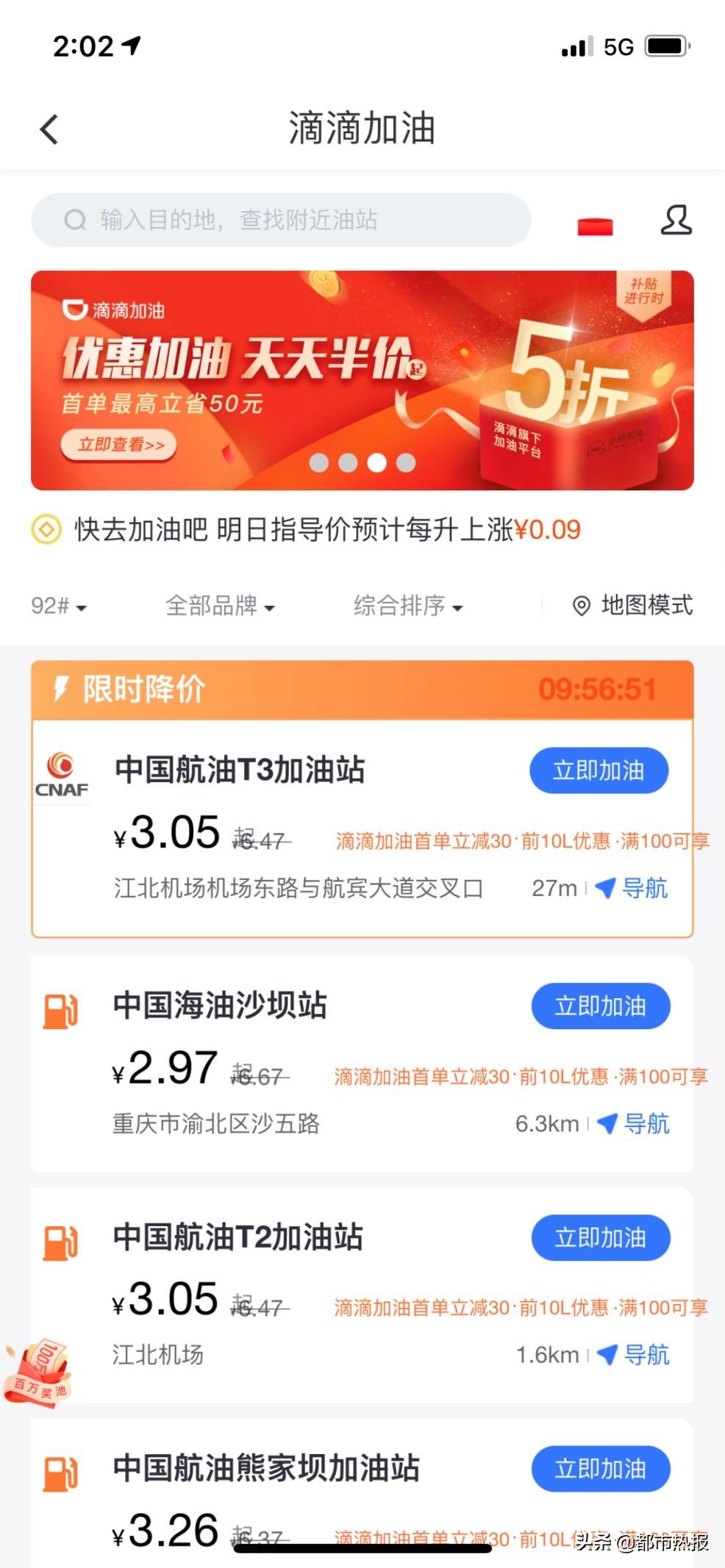This screenshot has height=1568, width=725.
Task: Open the user profile icon
Action: tap(676, 220)
